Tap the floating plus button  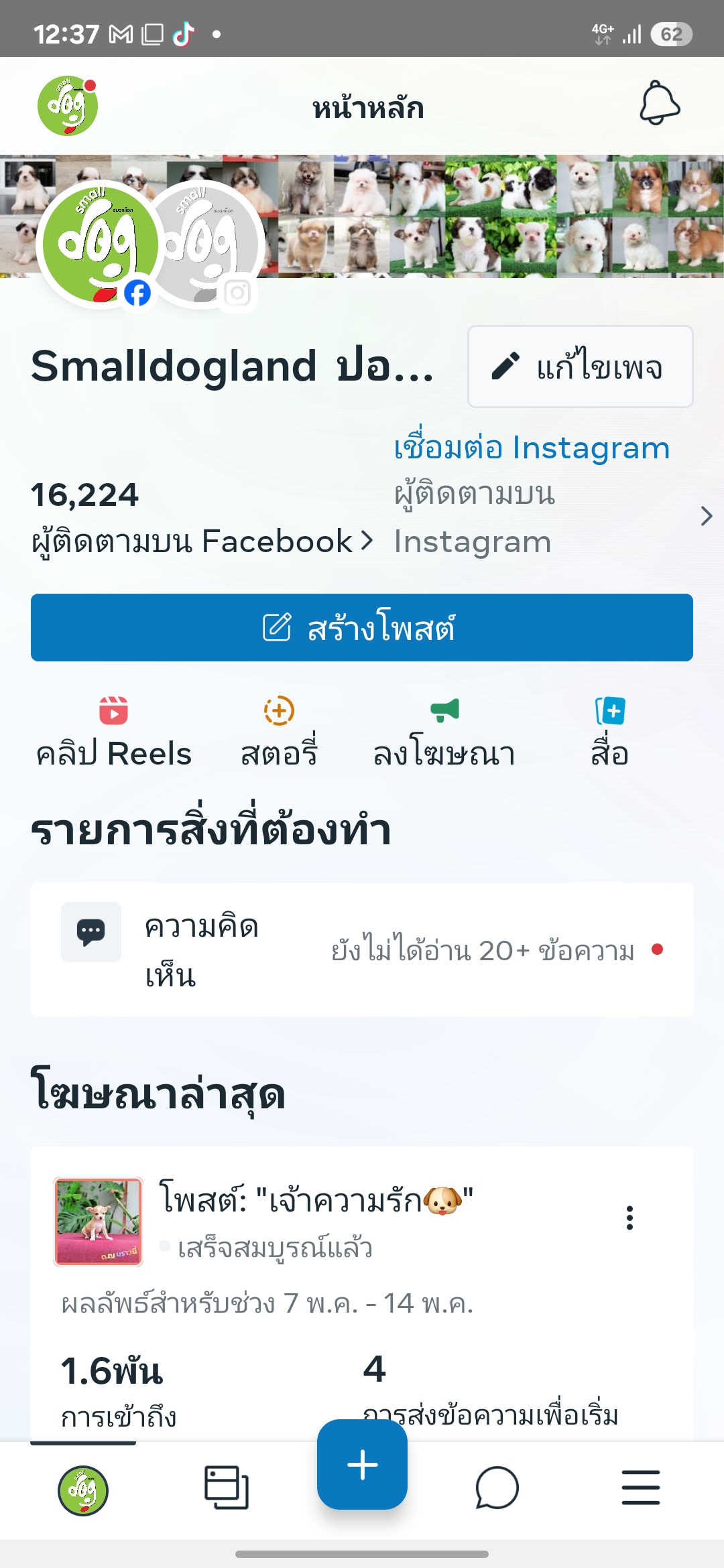(362, 1464)
